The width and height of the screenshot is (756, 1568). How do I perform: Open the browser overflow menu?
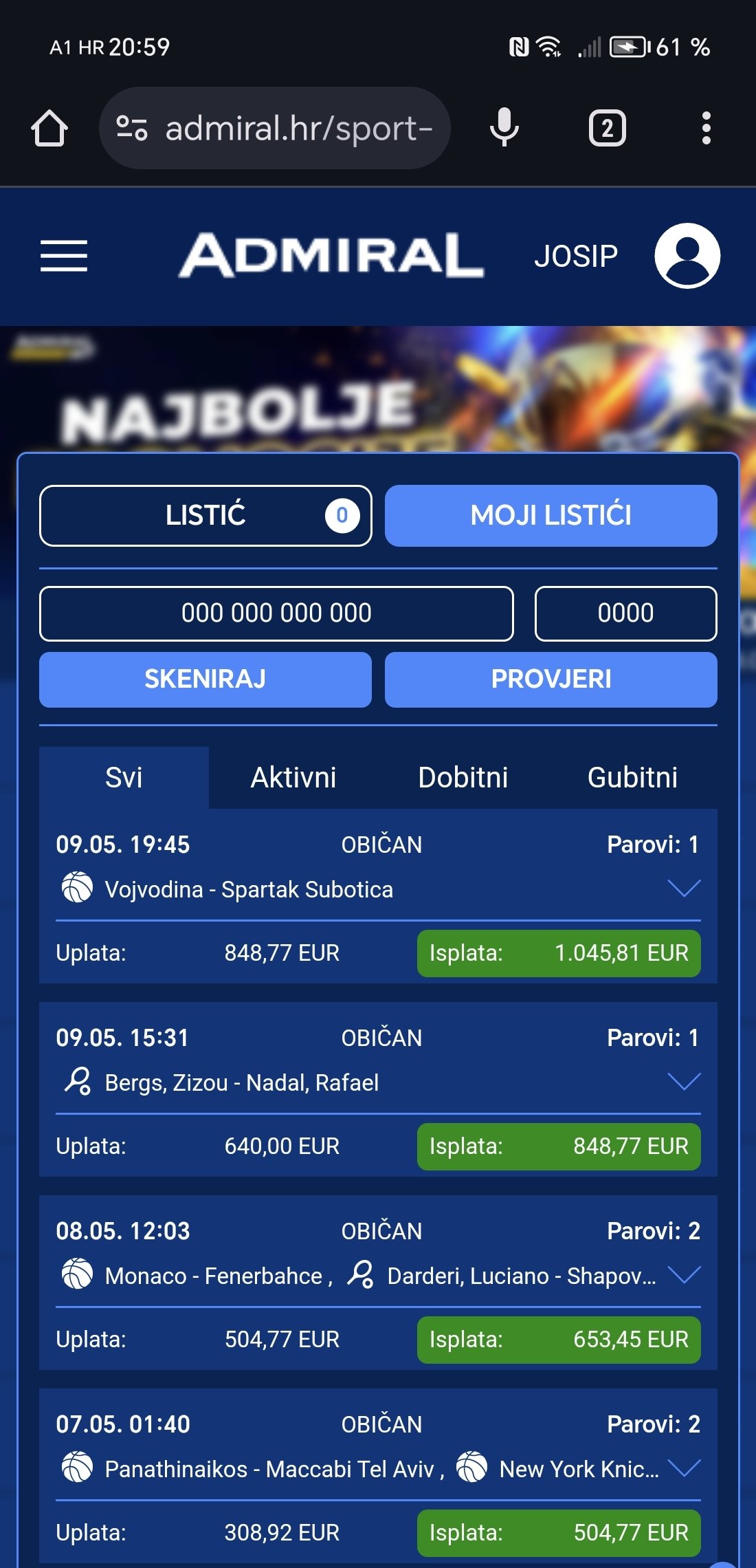[706, 128]
